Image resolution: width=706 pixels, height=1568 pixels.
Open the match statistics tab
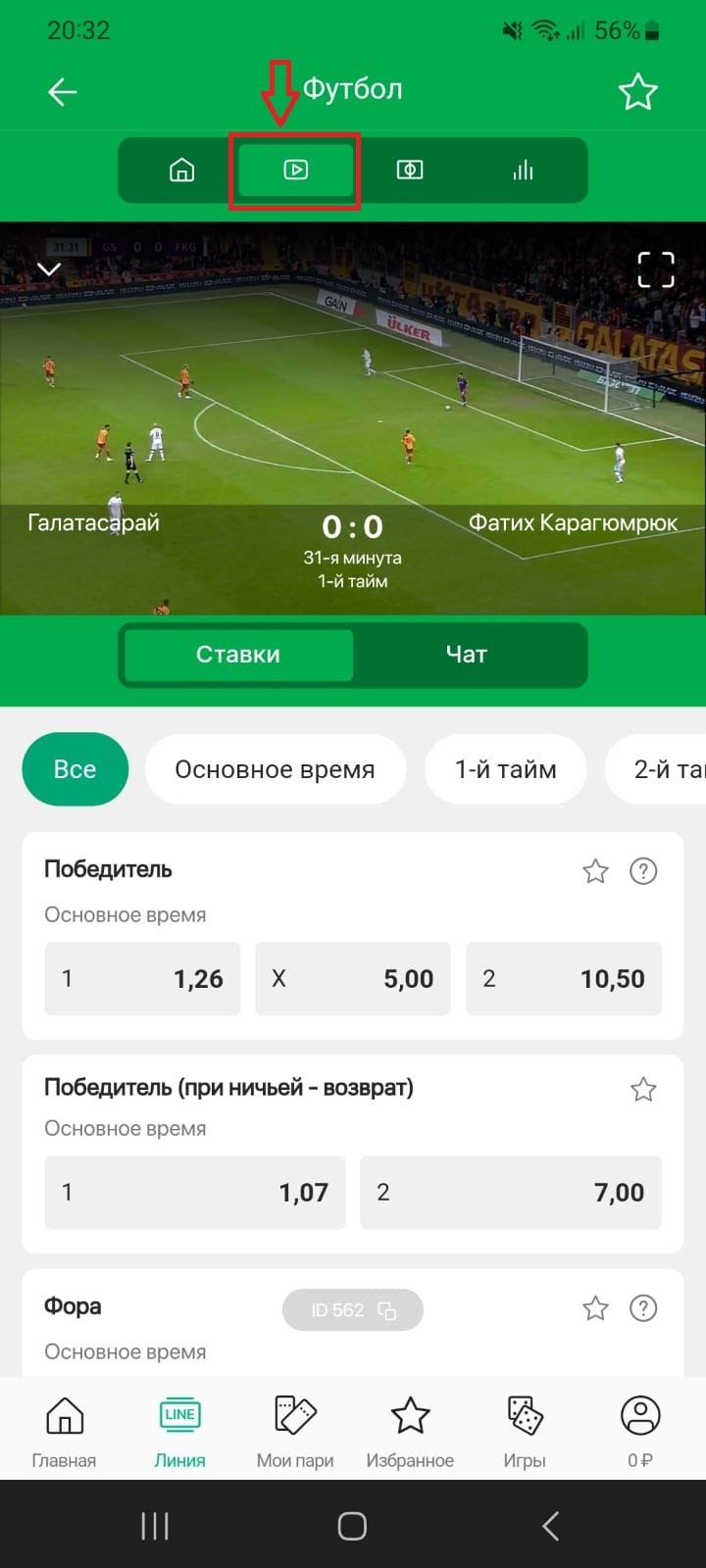point(523,171)
